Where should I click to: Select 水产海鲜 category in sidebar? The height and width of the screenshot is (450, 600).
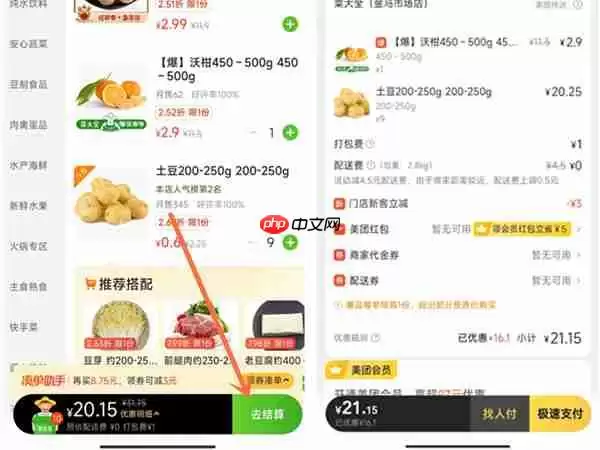coord(27,165)
